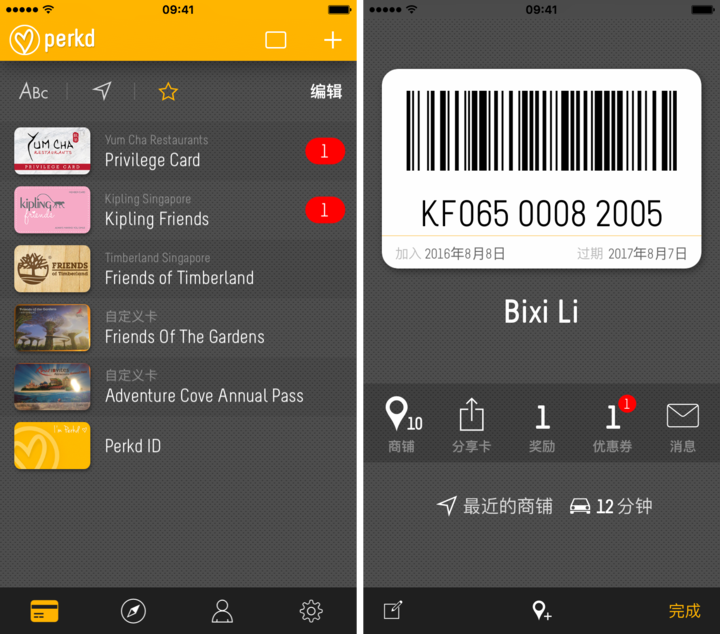
Task: View 商铺 store locations
Action: point(402,425)
